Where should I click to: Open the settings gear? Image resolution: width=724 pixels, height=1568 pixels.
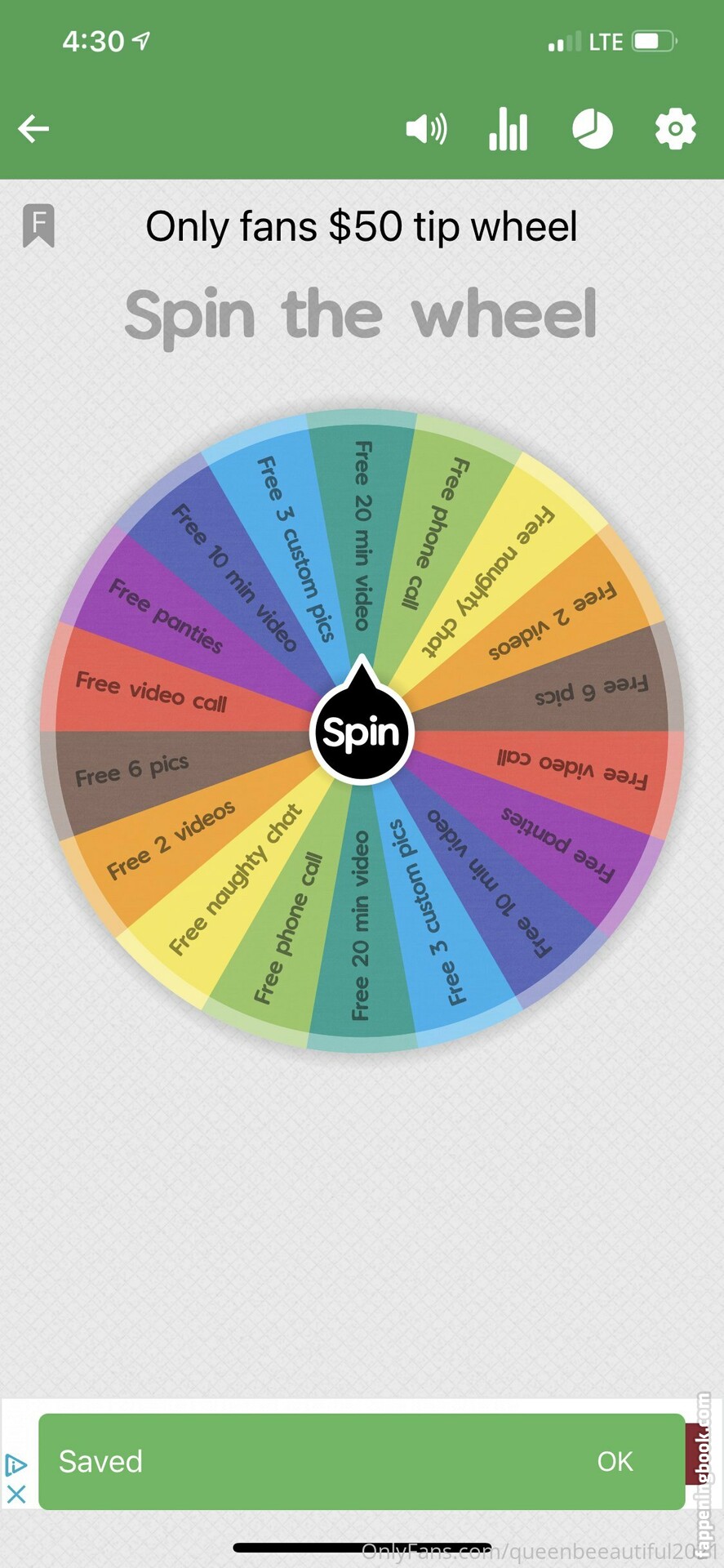click(675, 129)
